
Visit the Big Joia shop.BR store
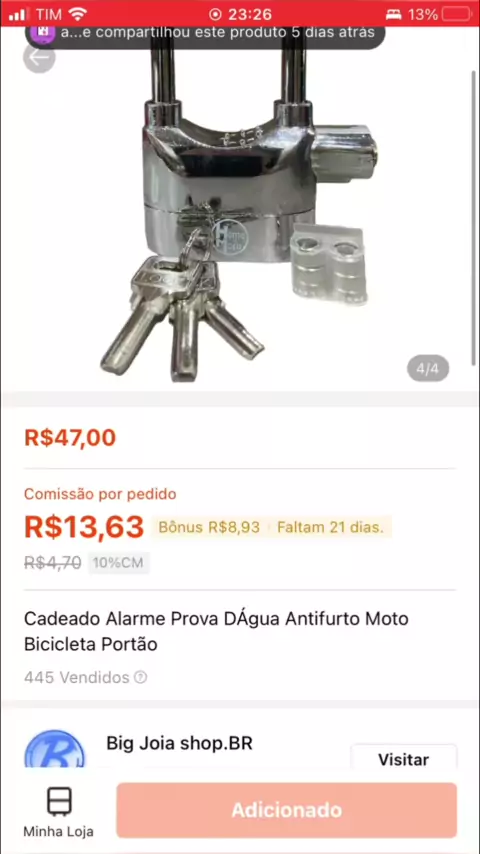tap(403, 759)
